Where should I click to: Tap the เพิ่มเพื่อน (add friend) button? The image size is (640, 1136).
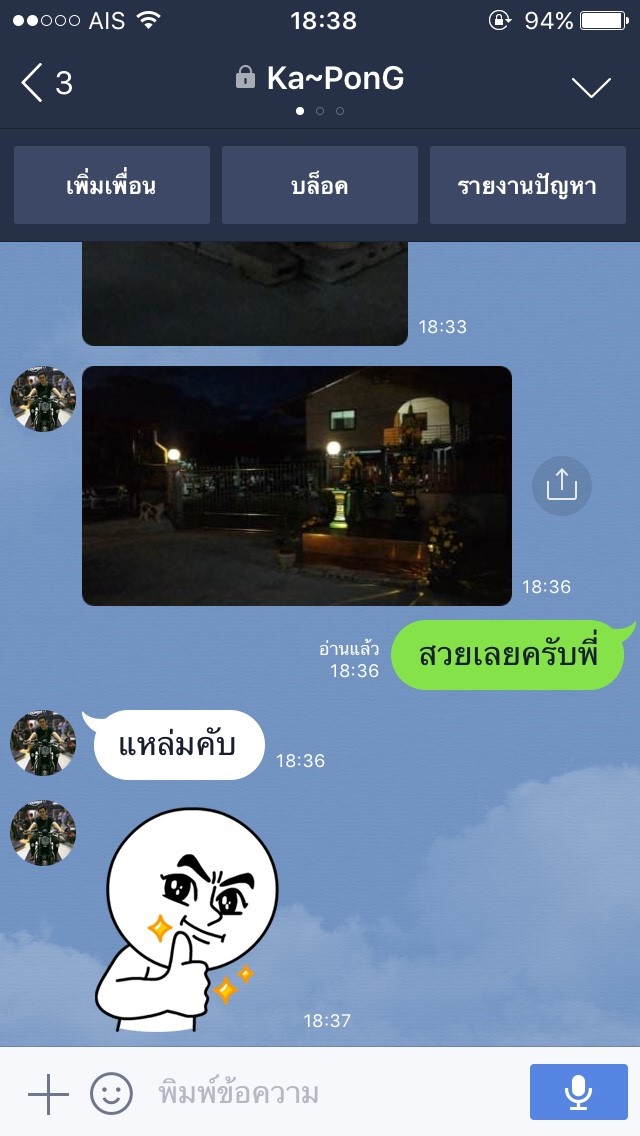[112, 185]
